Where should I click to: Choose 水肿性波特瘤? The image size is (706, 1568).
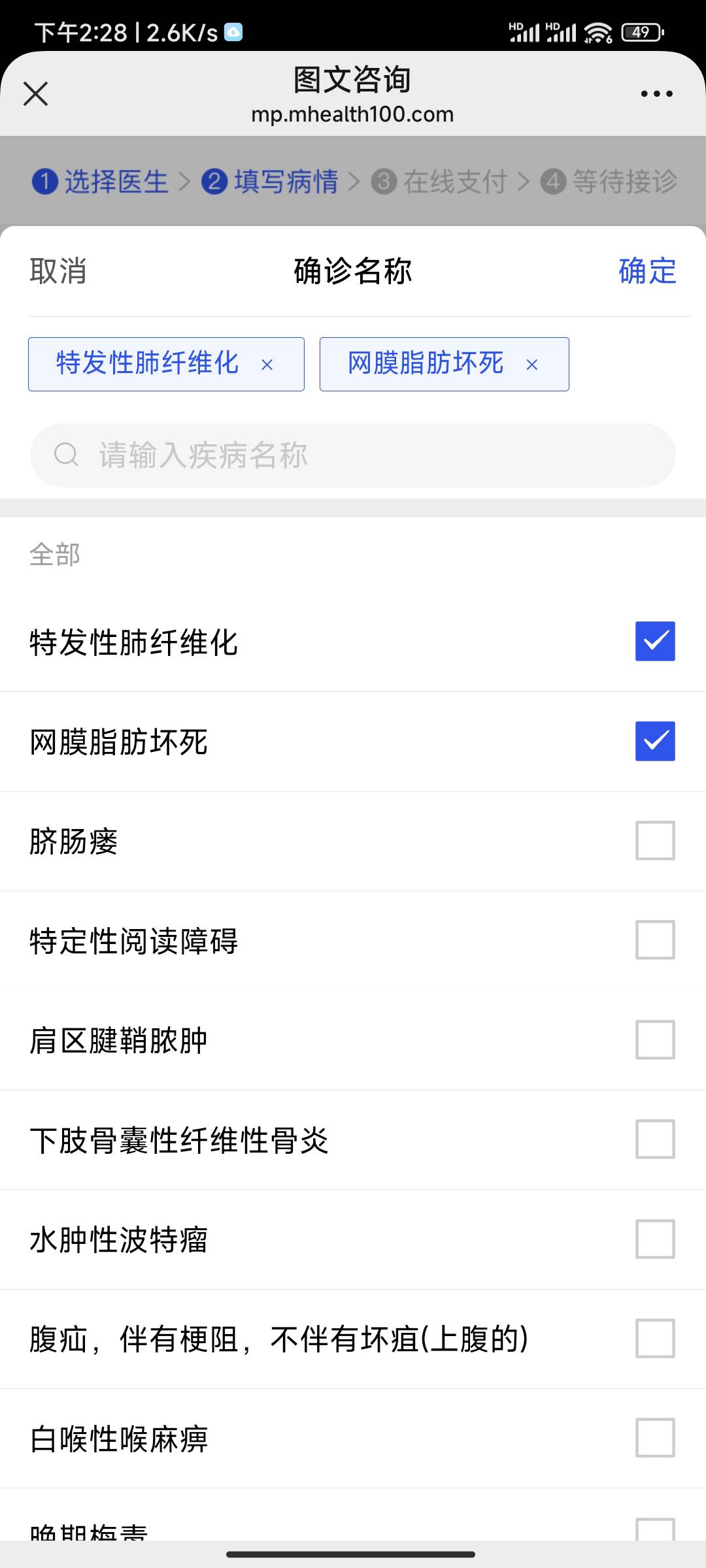[655, 1239]
